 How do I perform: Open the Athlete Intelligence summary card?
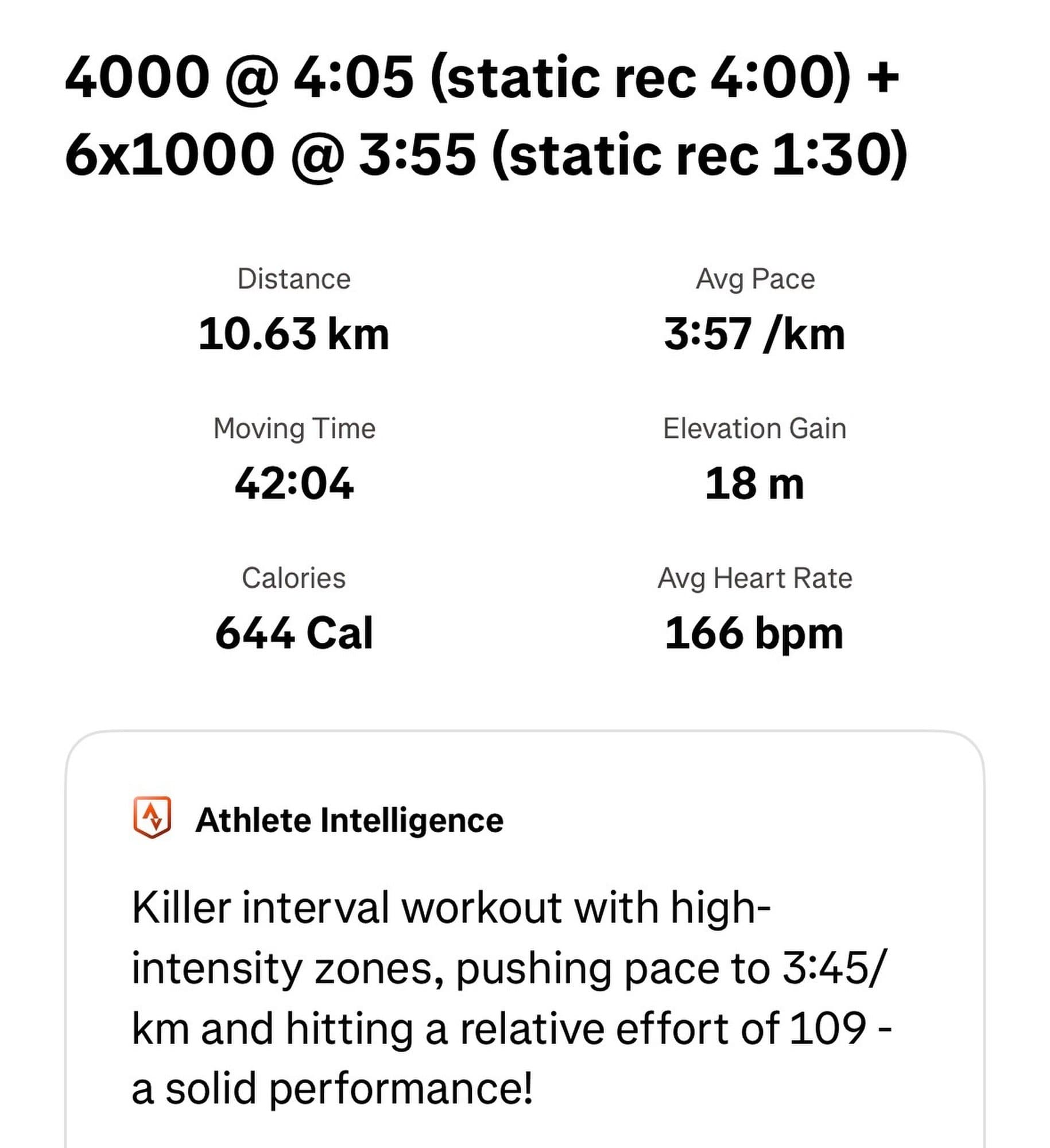click(348, 820)
